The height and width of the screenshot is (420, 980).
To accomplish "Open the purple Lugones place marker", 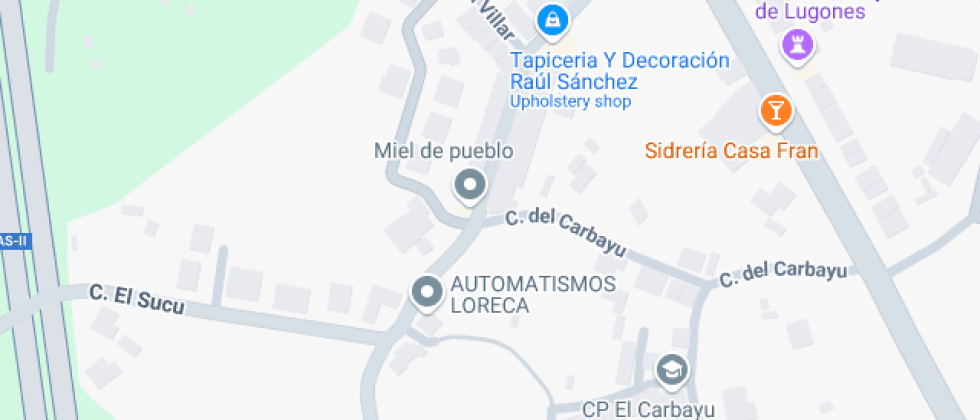I will coord(797,43).
